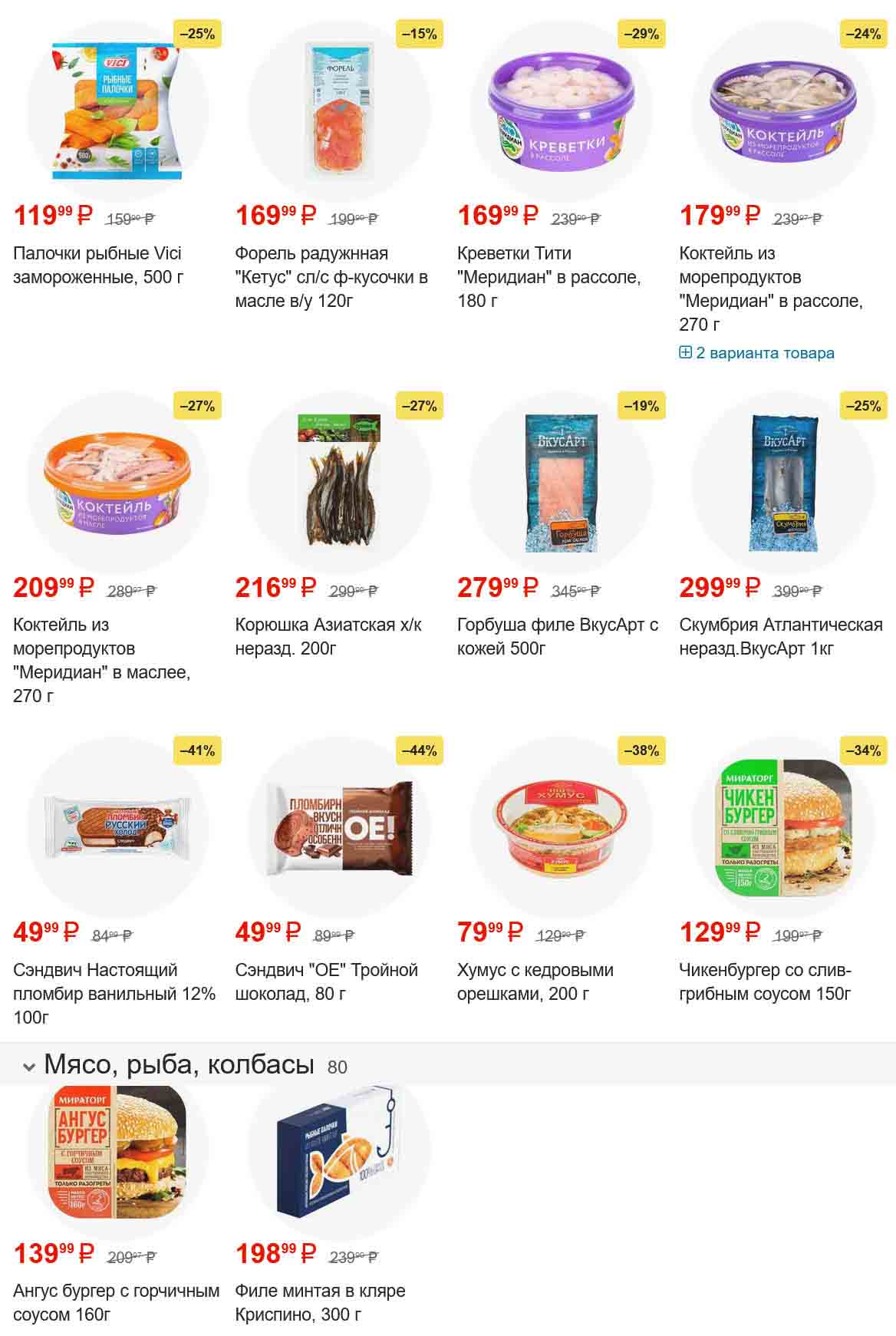The width and height of the screenshot is (896, 1336).
Task: Open Ангус бургер с горчичным соусом
Action: (x=117, y=1302)
